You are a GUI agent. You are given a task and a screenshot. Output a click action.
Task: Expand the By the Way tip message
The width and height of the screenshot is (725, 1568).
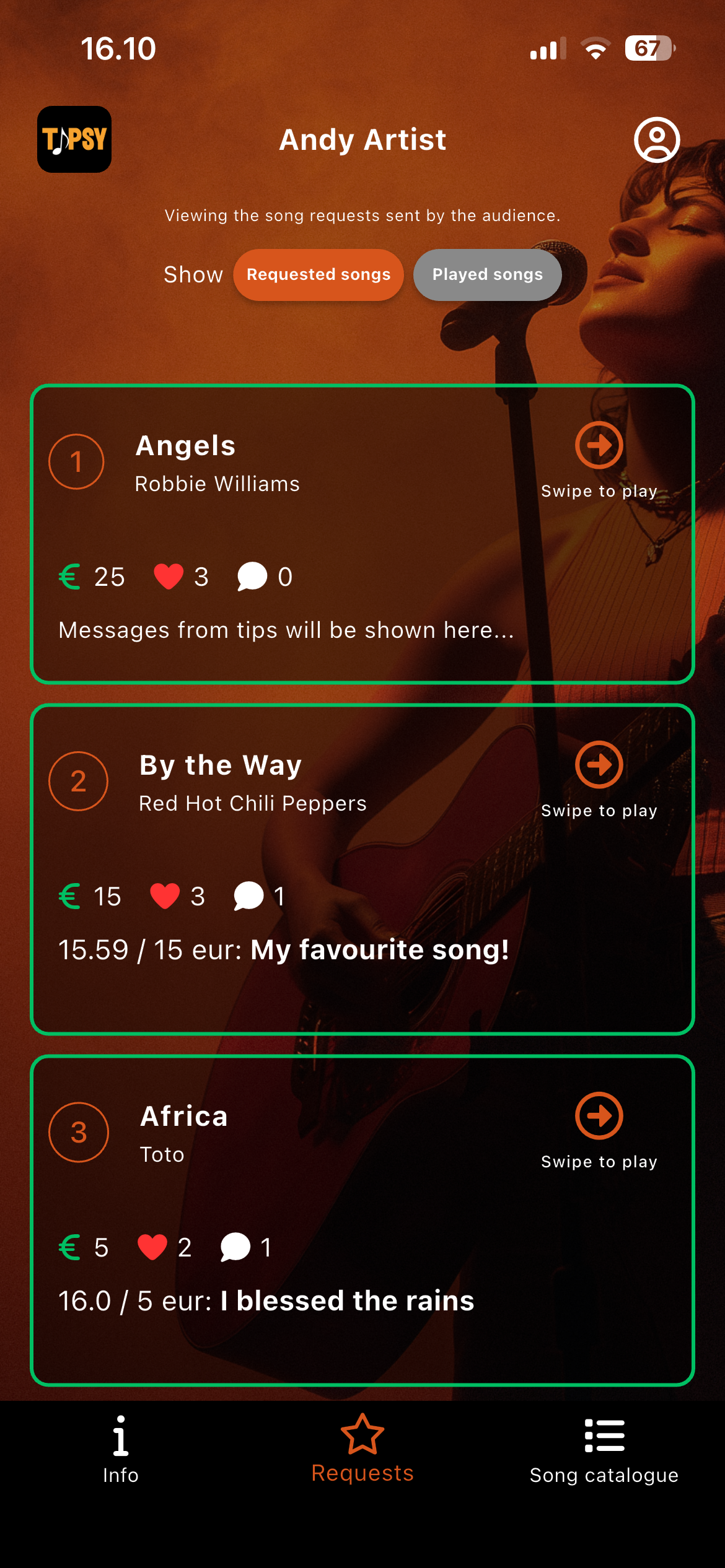coord(284,949)
